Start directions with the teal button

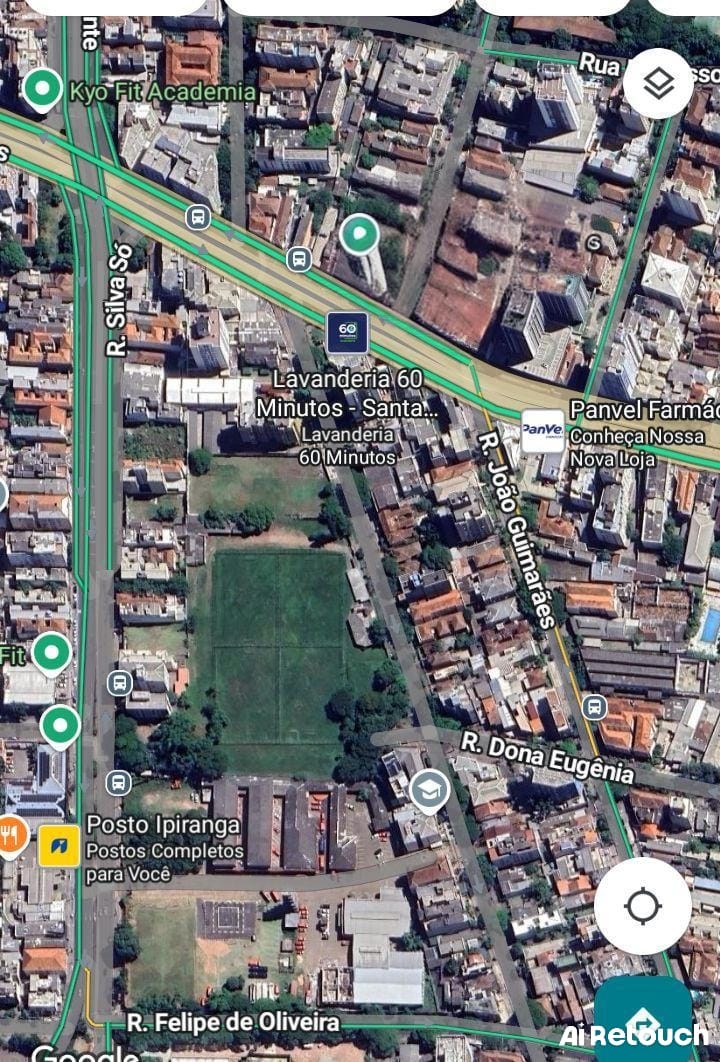tap(642, 1022)
